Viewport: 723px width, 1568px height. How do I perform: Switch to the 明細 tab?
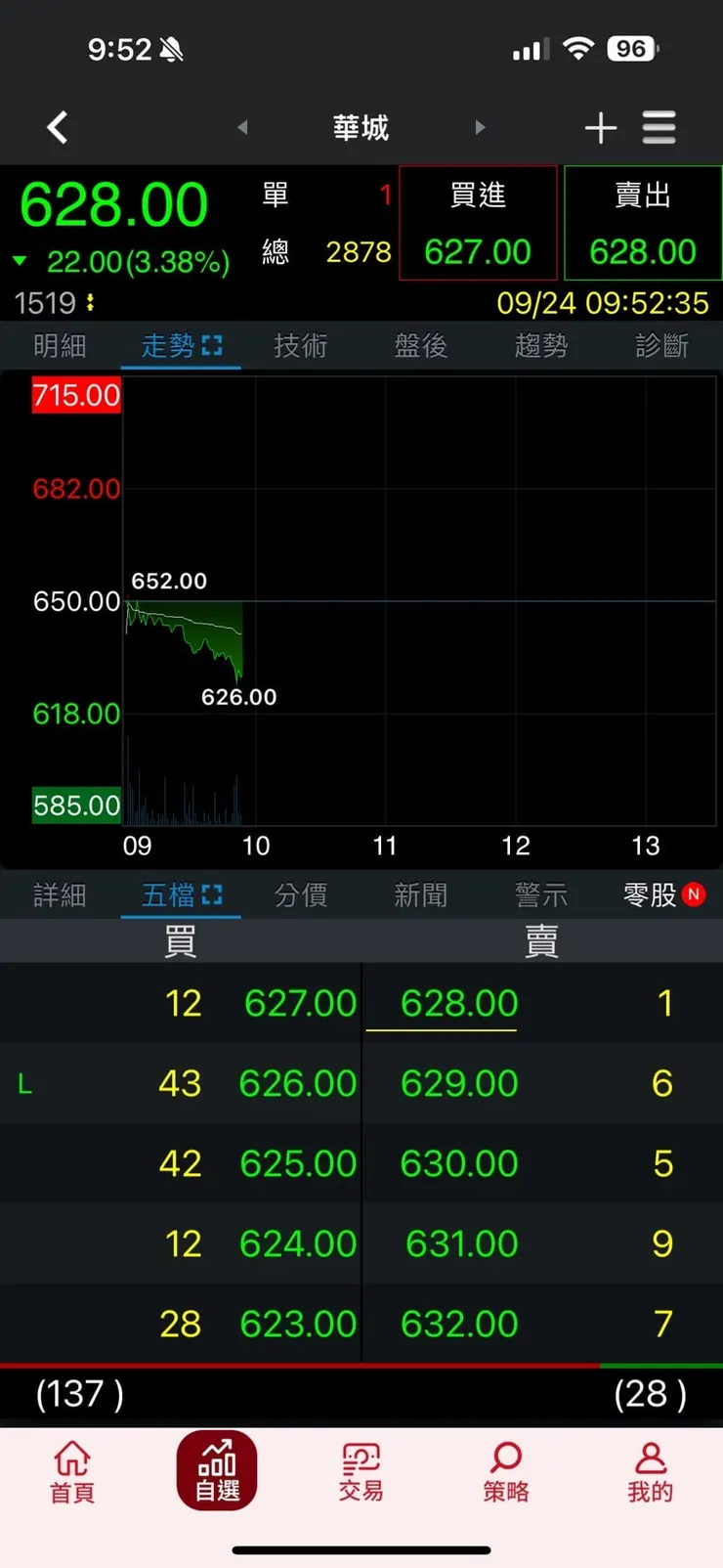(x=60, y=346)
